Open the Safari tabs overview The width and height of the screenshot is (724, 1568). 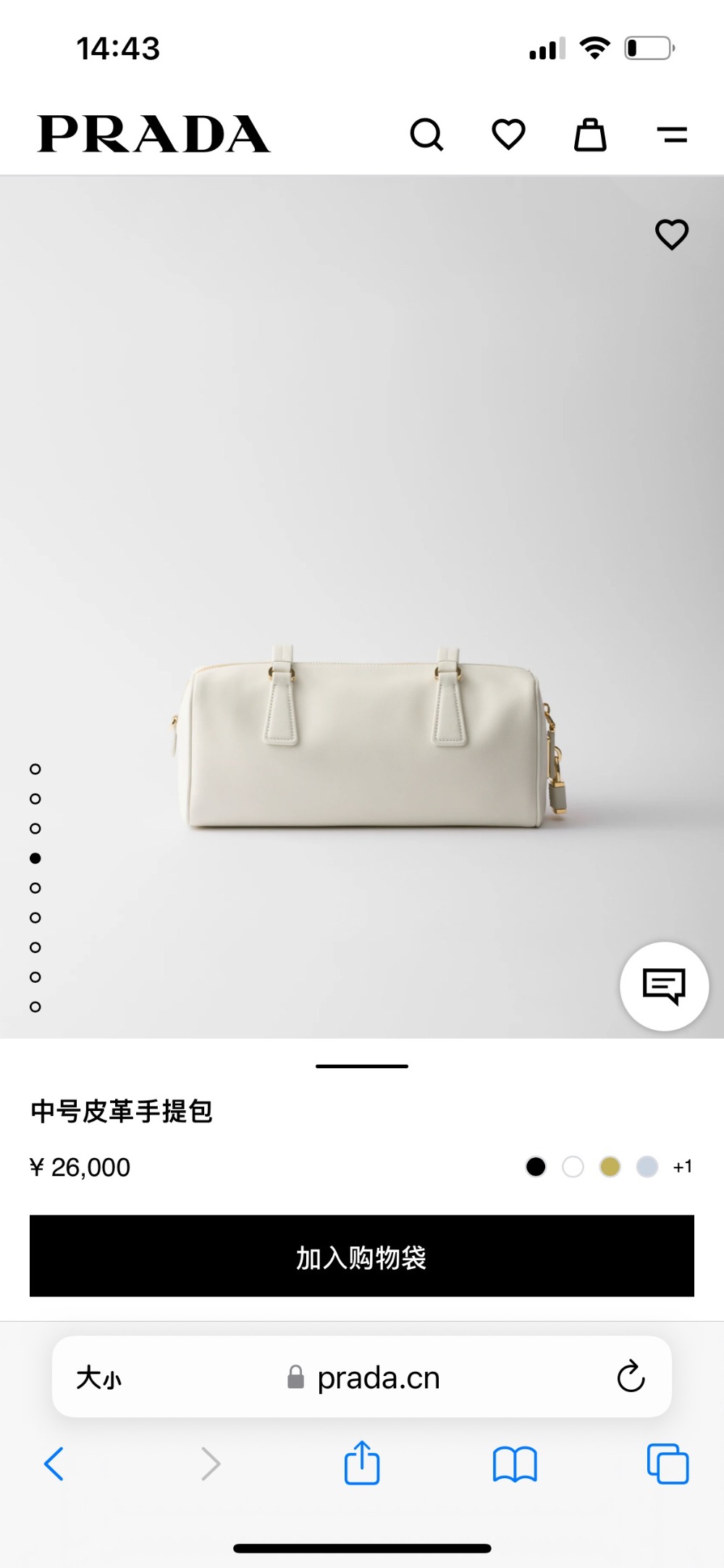pos(668,1464)
